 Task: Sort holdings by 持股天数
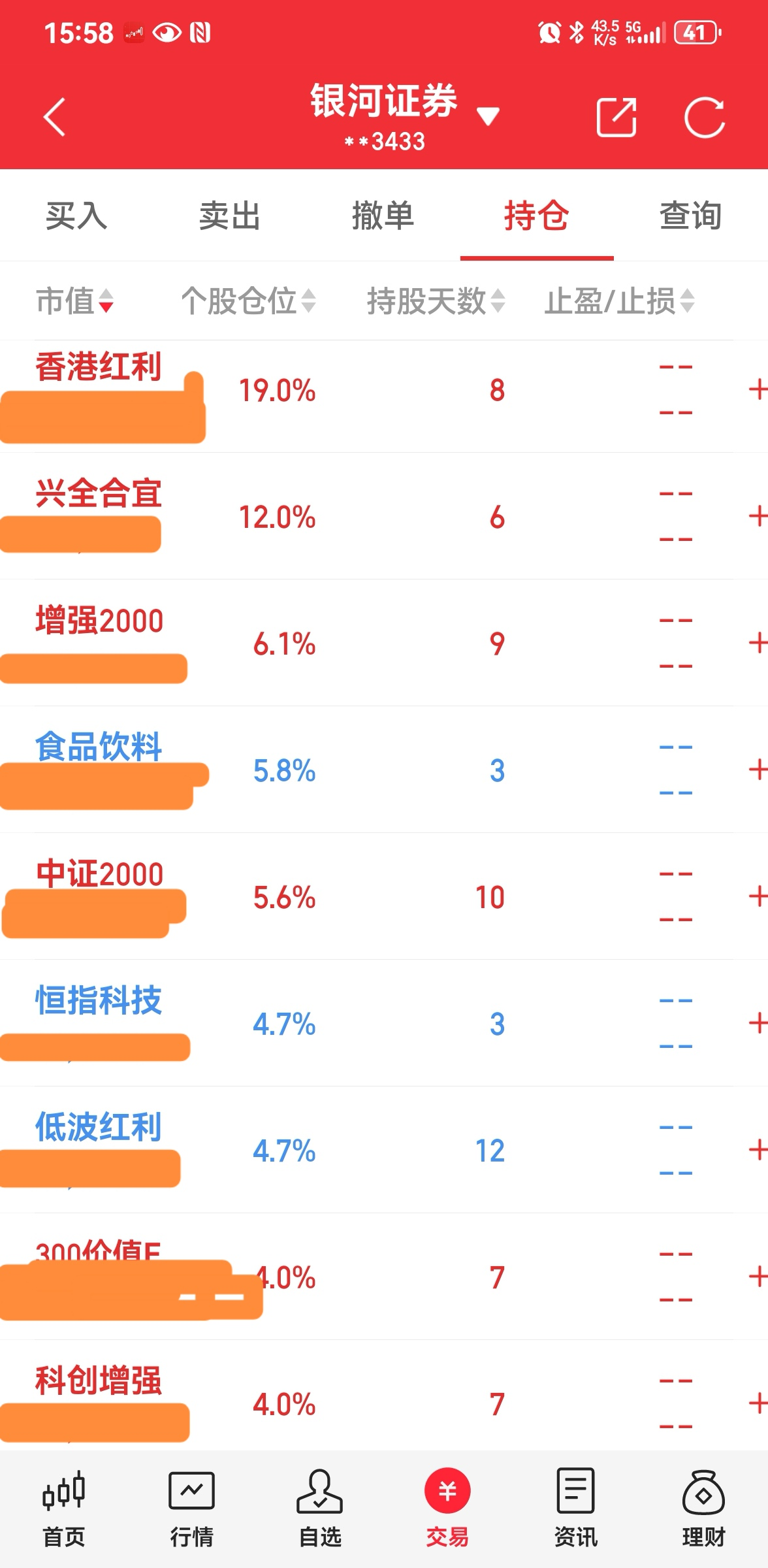coord(436,301)
